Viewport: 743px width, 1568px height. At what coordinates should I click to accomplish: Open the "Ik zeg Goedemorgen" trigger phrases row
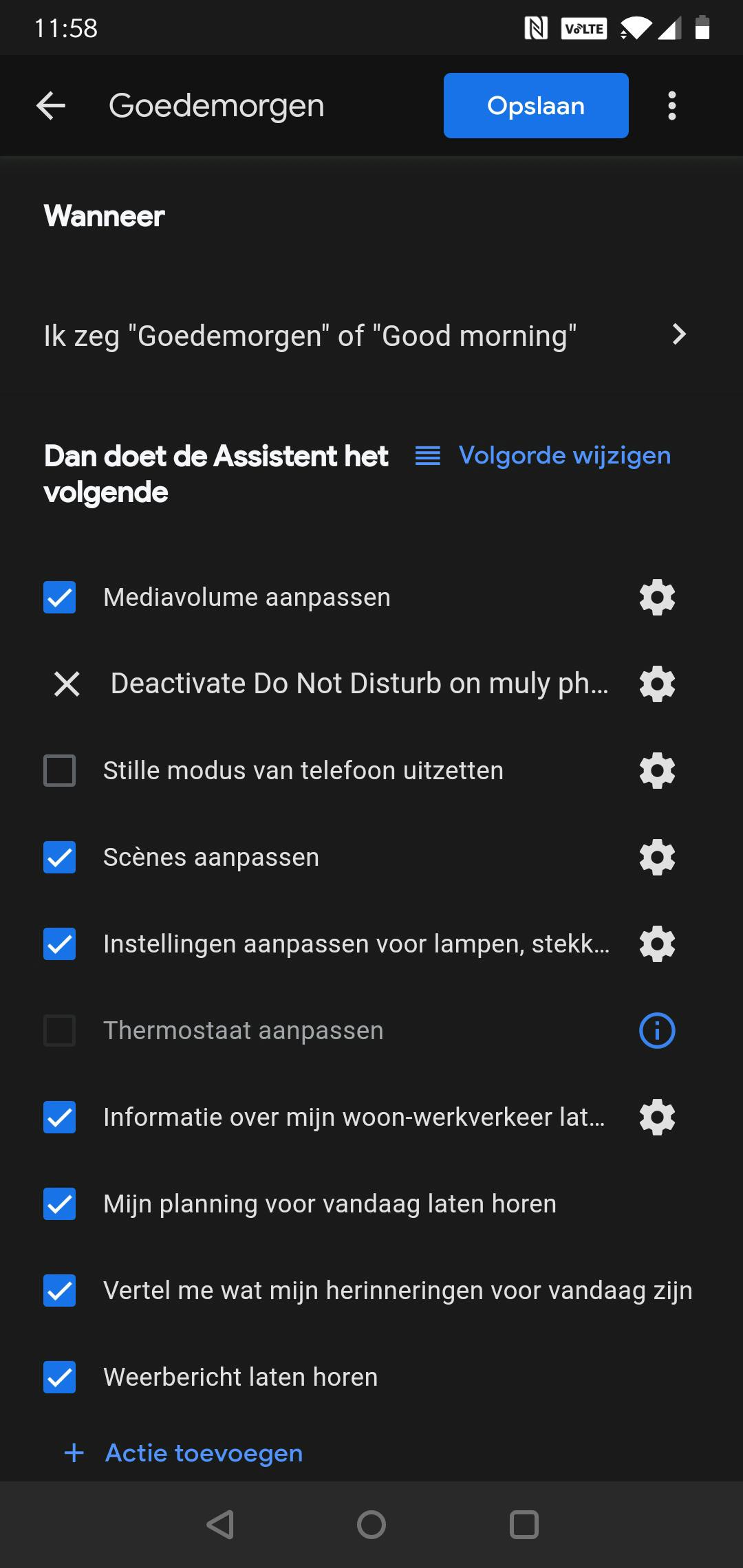pyautogui.click(x=365, y=336)
